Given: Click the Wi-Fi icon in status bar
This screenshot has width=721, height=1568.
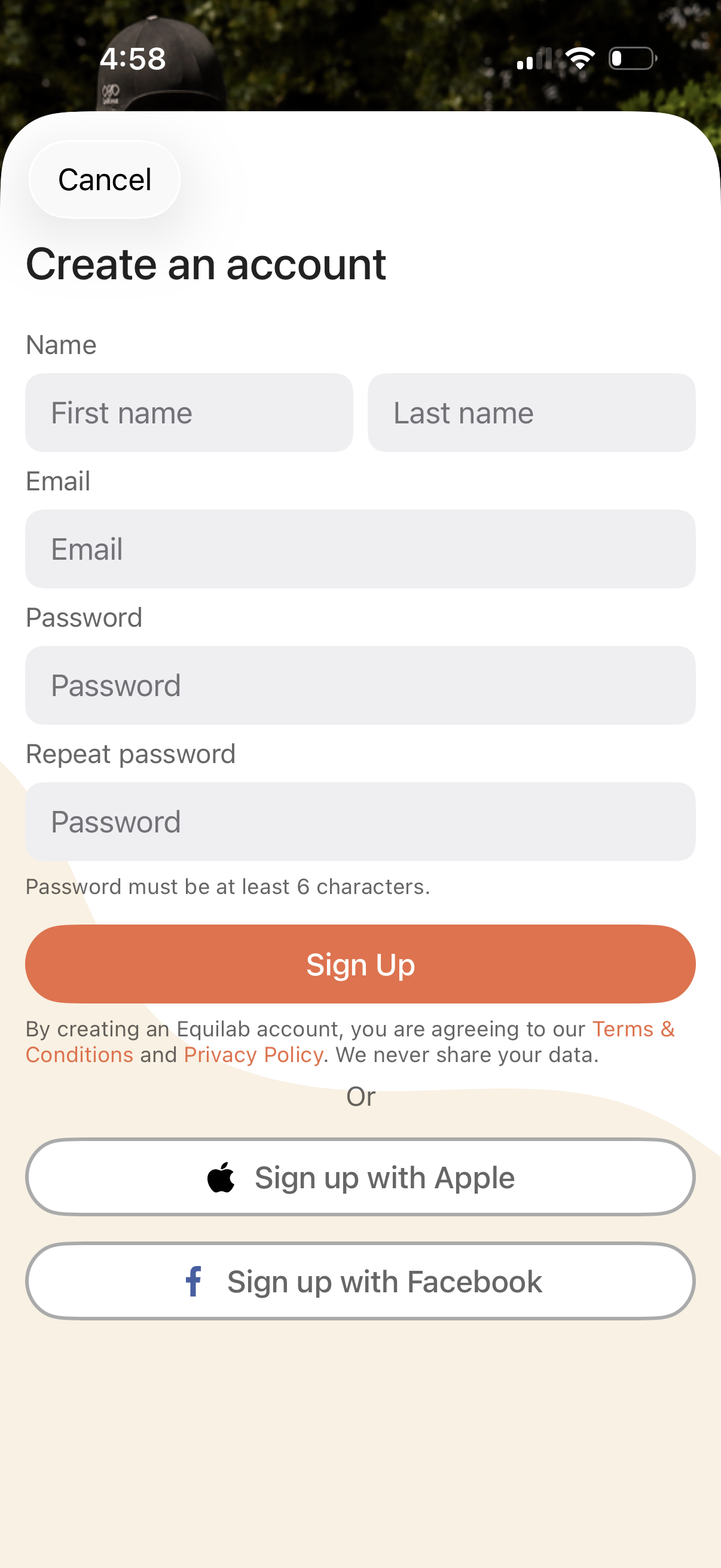Looking at the screenshot, I should (578, 58).
